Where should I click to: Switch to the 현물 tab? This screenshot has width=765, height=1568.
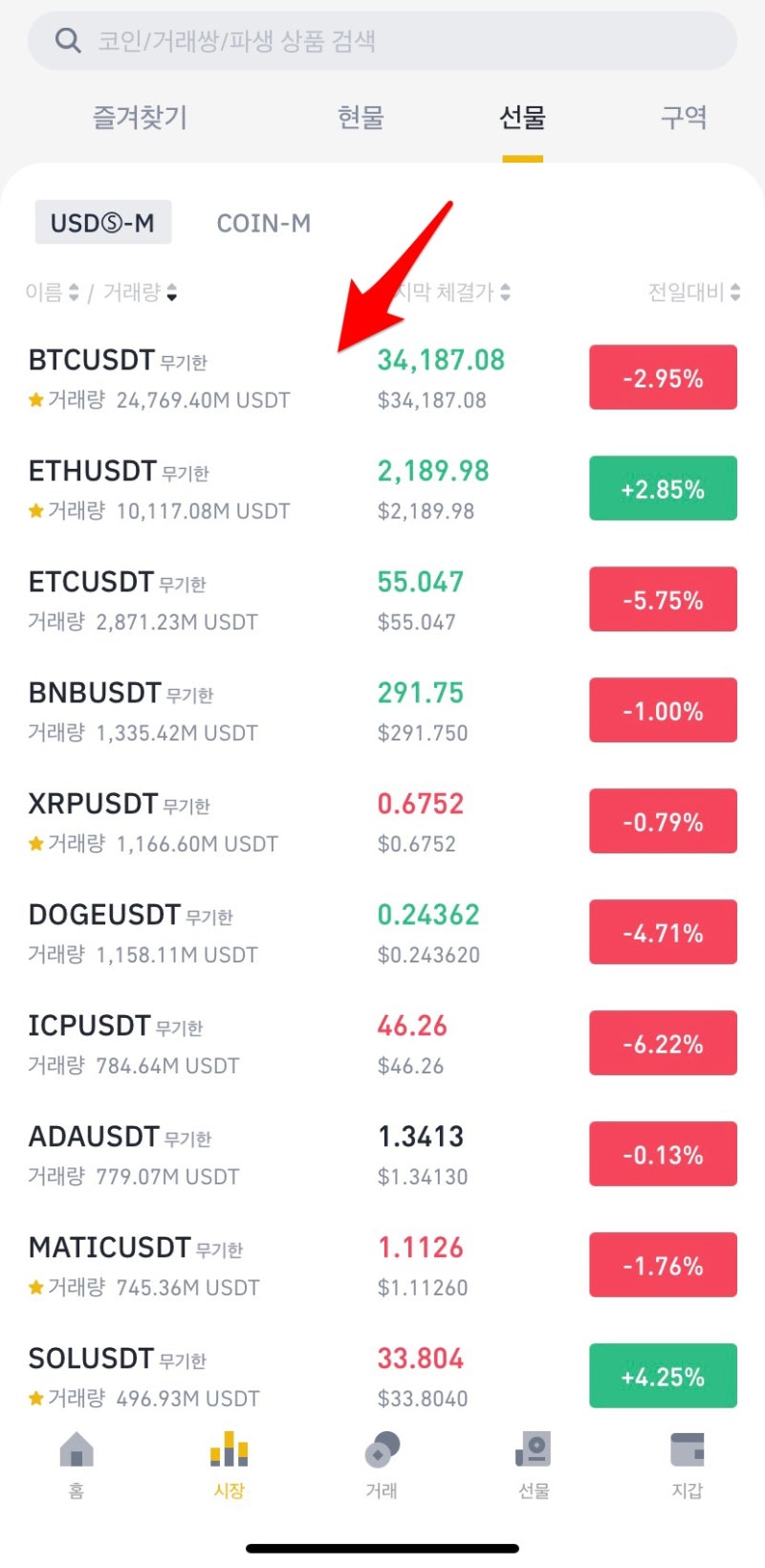[x=361, y=118]
